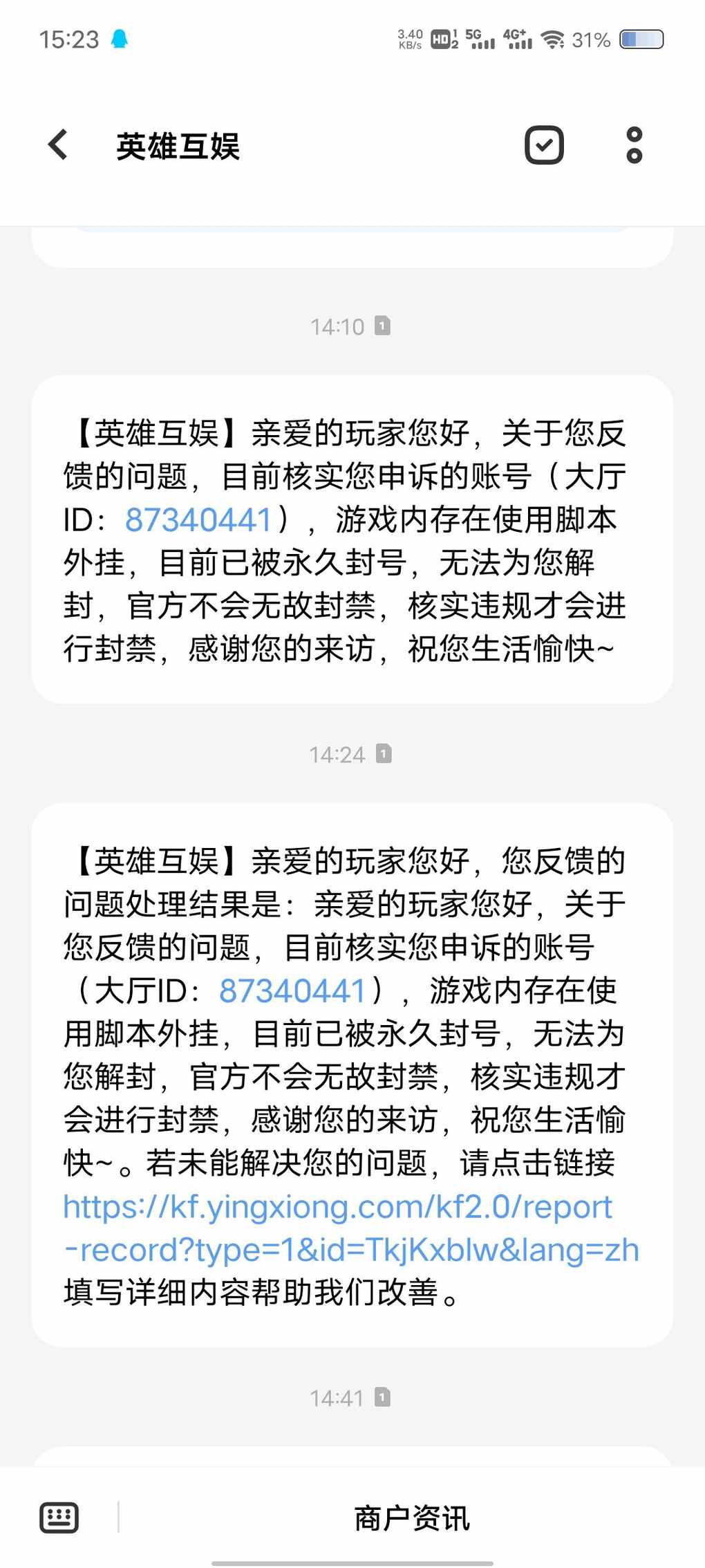Image resolution: width=705 pixels, height=1568 pixels.
Task: Tap ID 87340441 in the 14:24 message
Action: point(292,991)
